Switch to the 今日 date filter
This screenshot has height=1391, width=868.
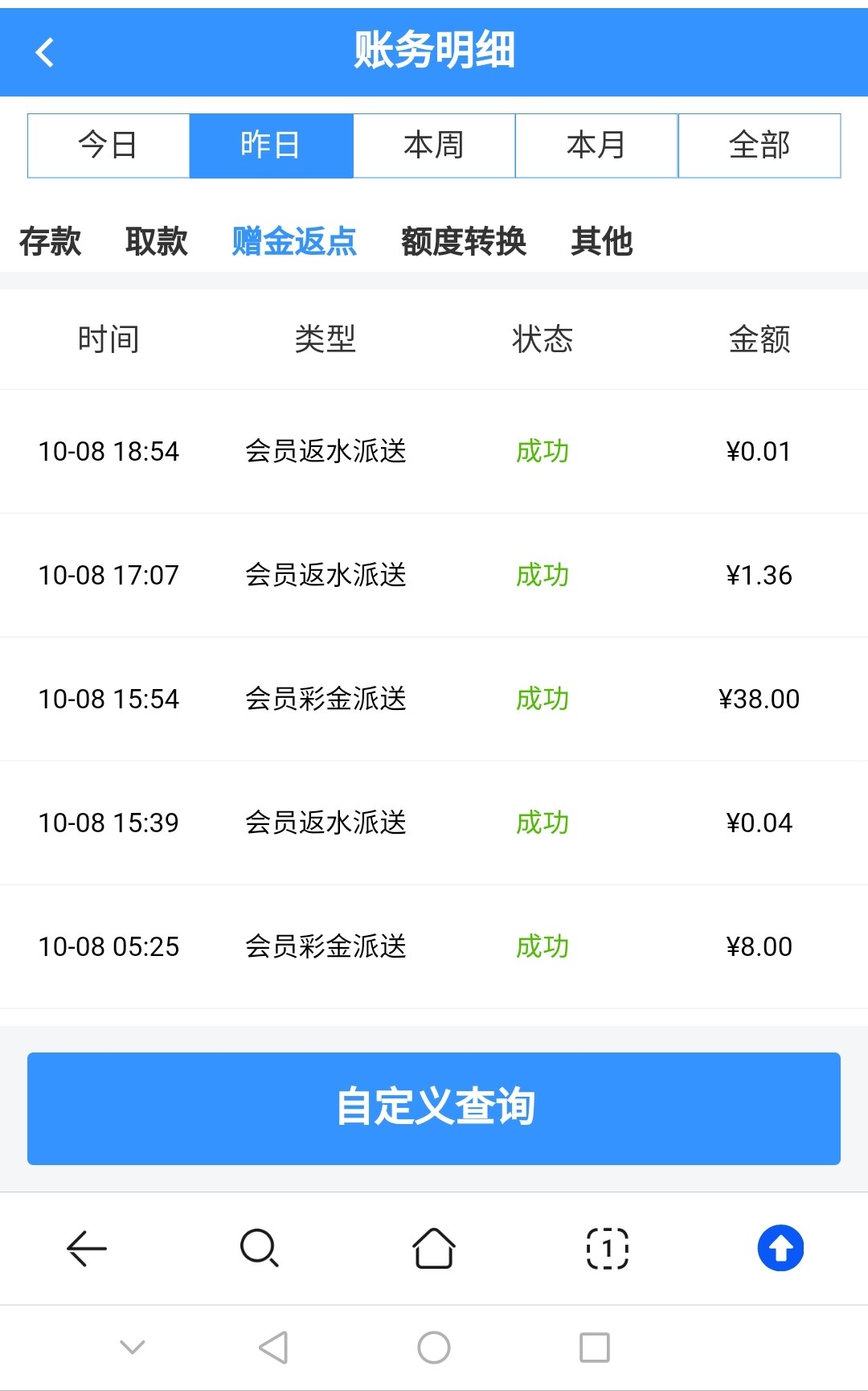(108, 146)
